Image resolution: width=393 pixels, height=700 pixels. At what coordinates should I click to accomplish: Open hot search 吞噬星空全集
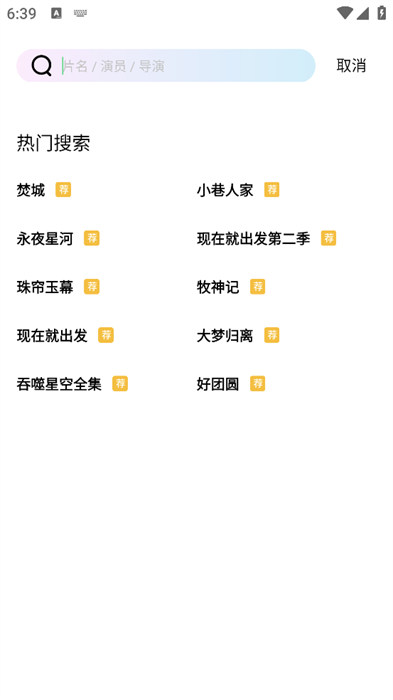coord(59,384)
